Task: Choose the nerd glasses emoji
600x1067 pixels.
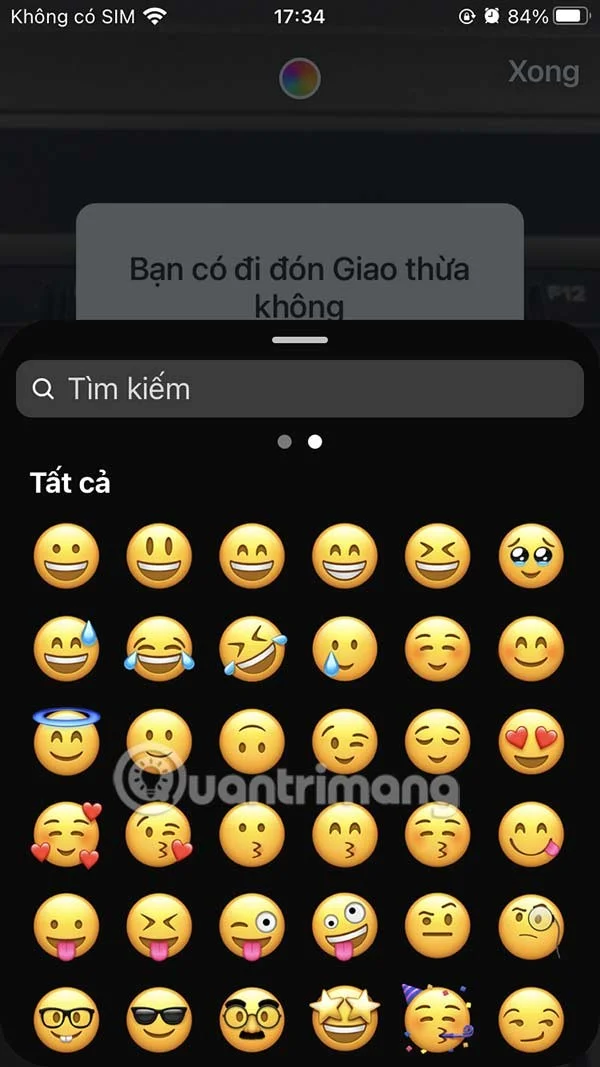Action: pos(66,1019)
